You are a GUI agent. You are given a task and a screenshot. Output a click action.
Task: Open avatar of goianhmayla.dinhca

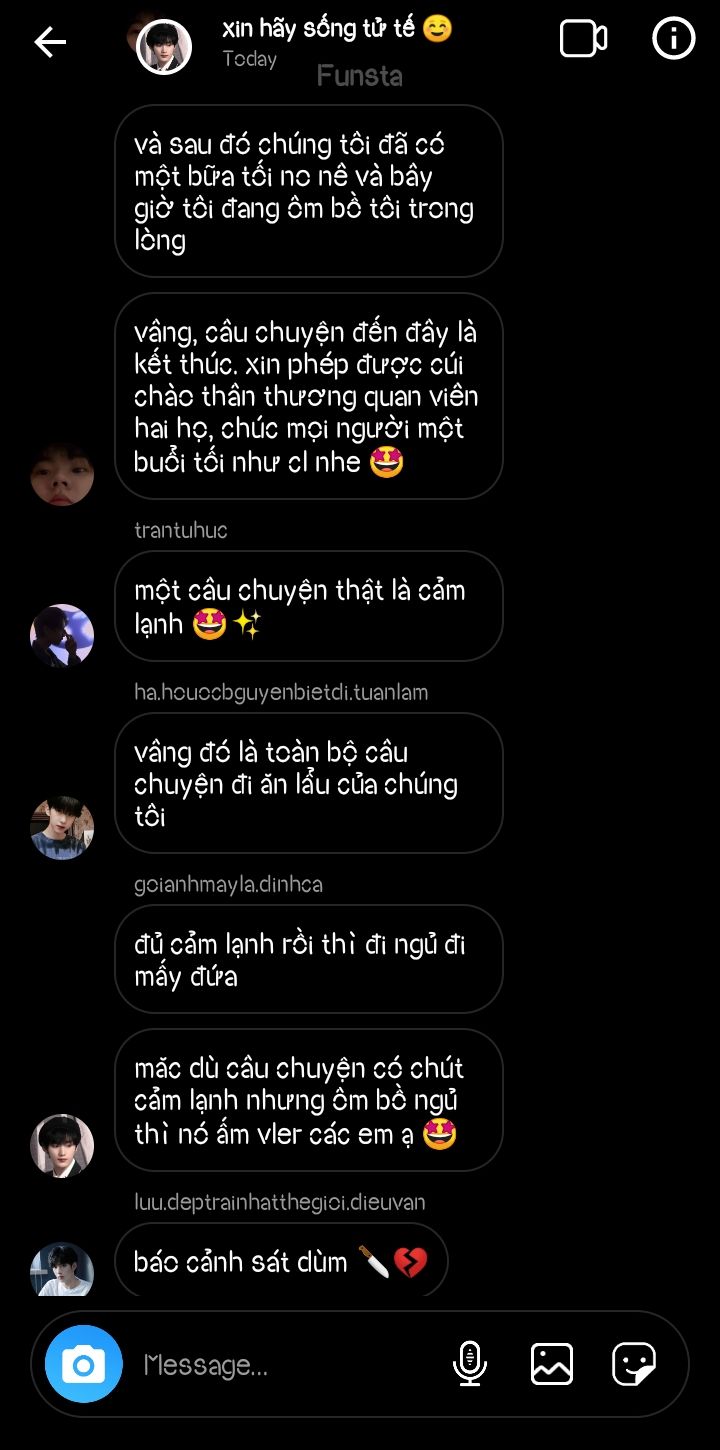tap(62, 1146)
